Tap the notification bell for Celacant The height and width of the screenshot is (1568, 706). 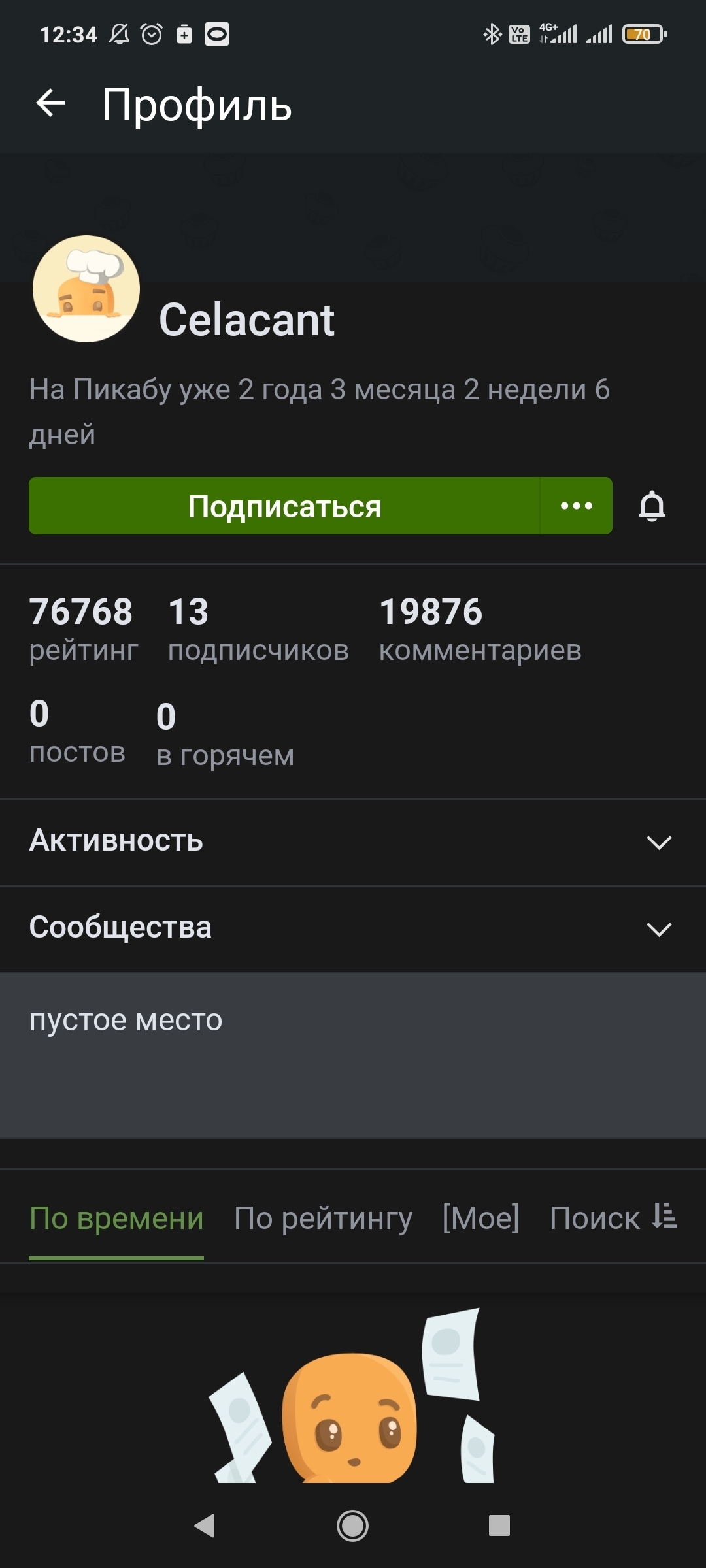click(x=652, y=506)
